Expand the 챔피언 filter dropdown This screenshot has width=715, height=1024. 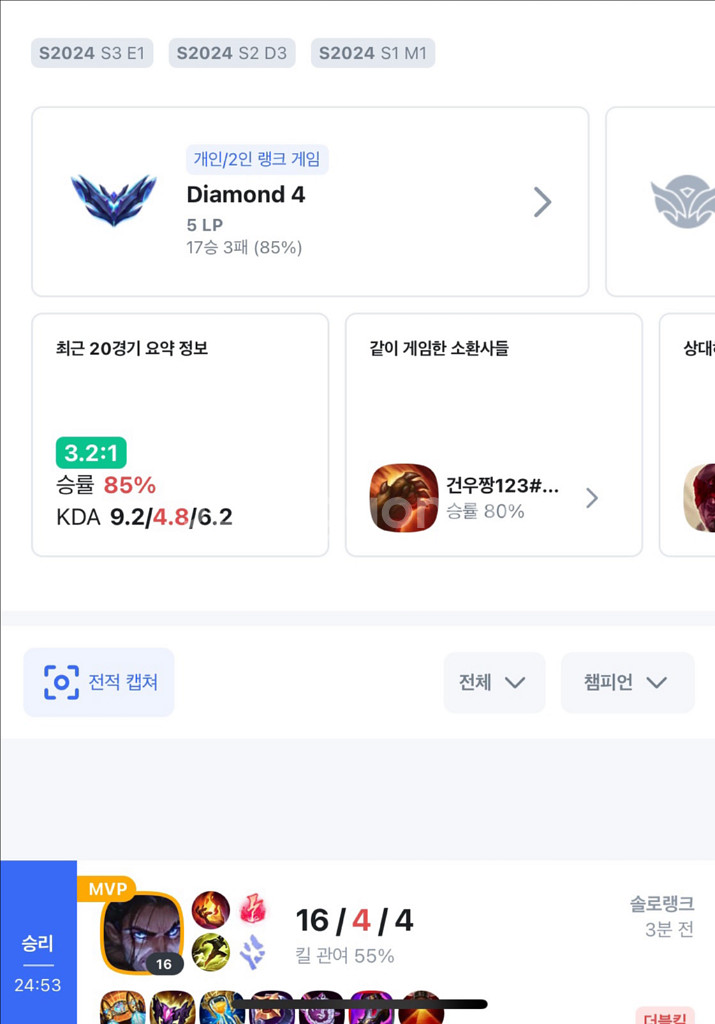[x=627, y=682]
